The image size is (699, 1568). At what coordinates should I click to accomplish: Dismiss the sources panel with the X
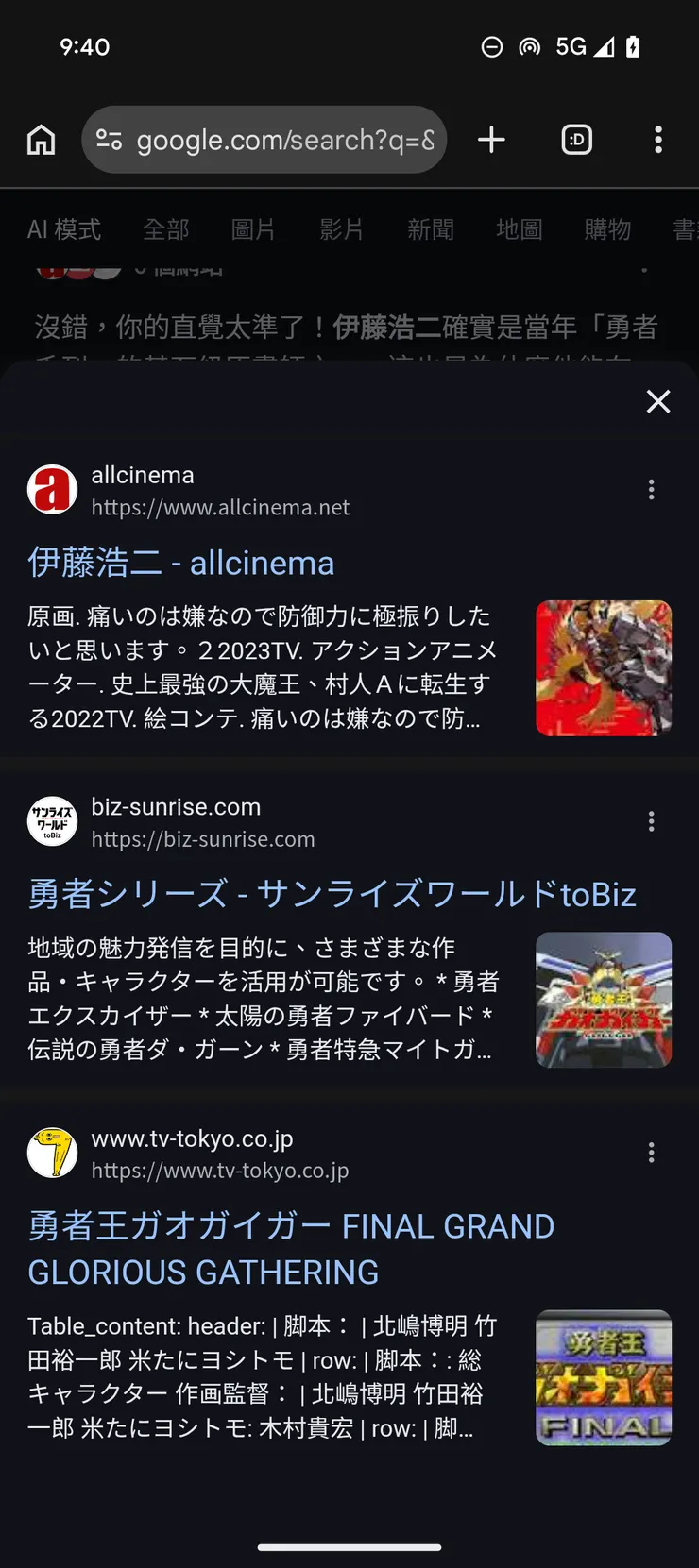pos(657,401)
